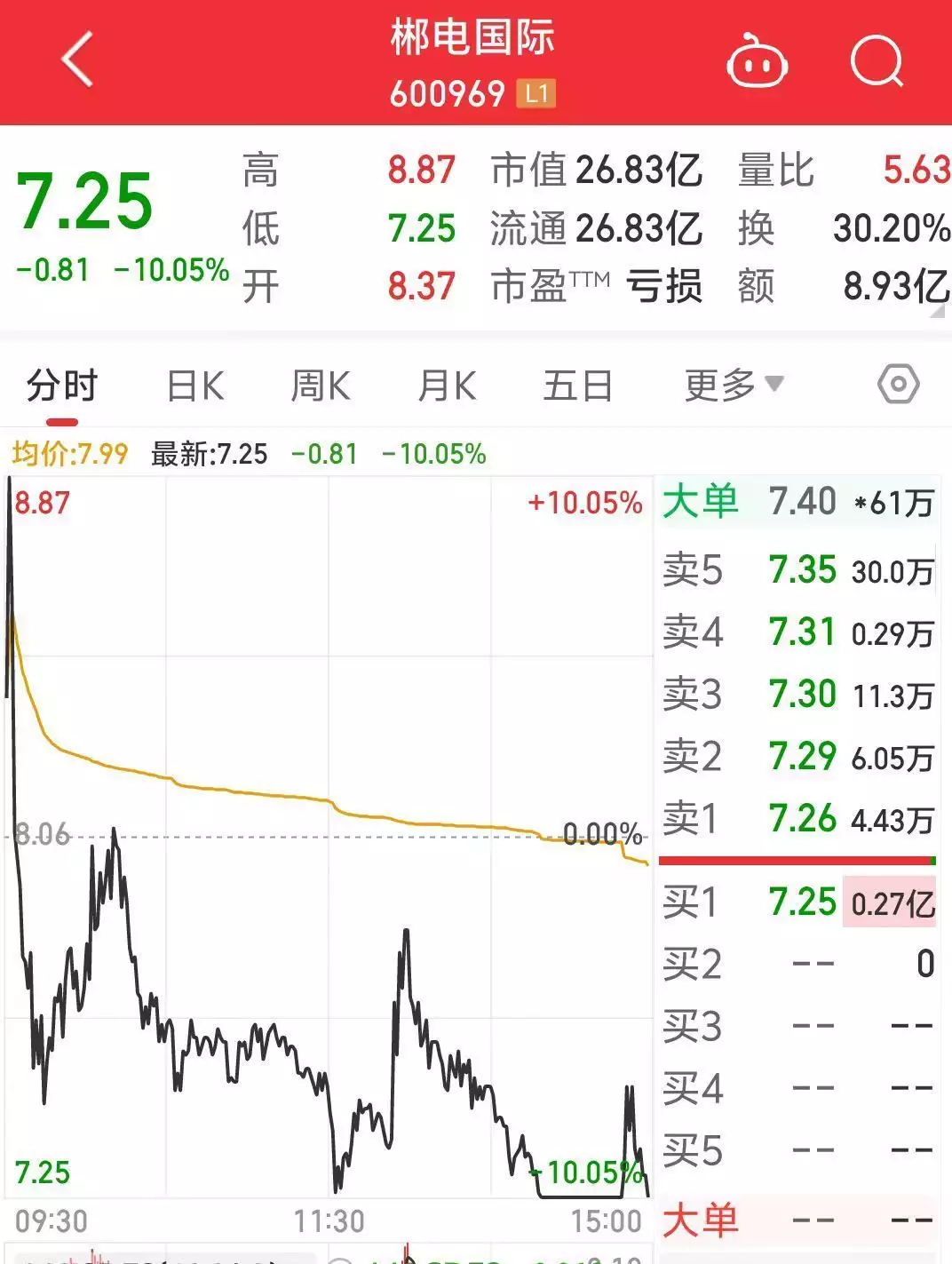Open chart settings via the gear icon

click(897, 384)
